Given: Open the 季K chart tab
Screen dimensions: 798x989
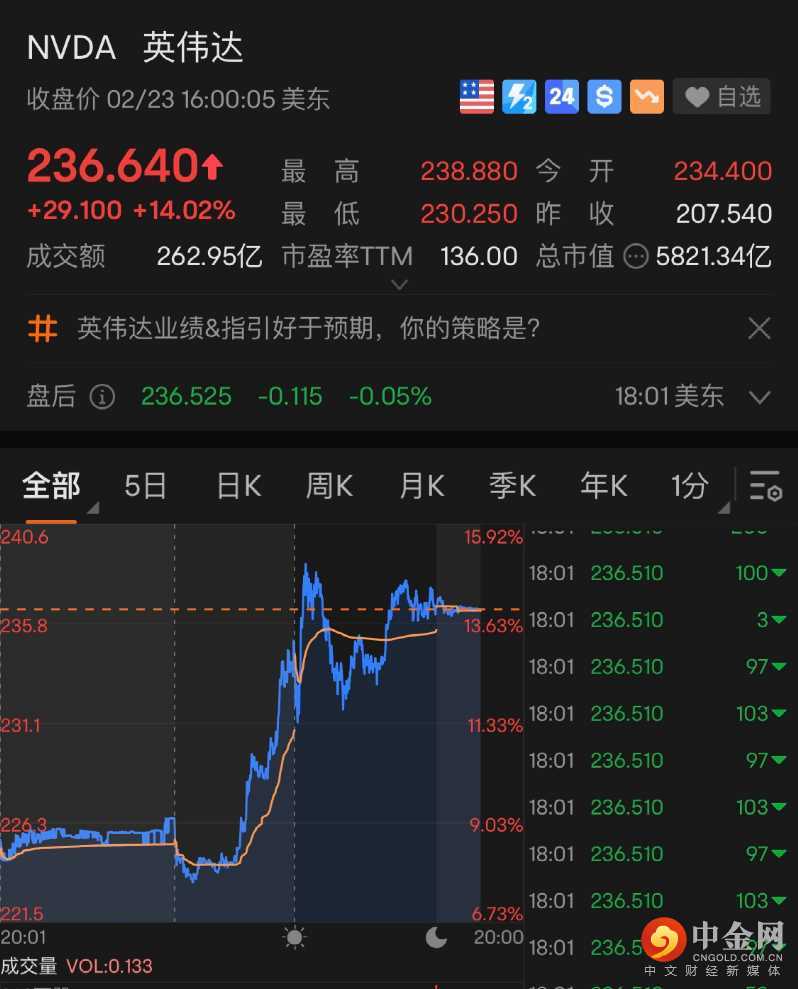Looking at the screenshot, I should (512, 486).
